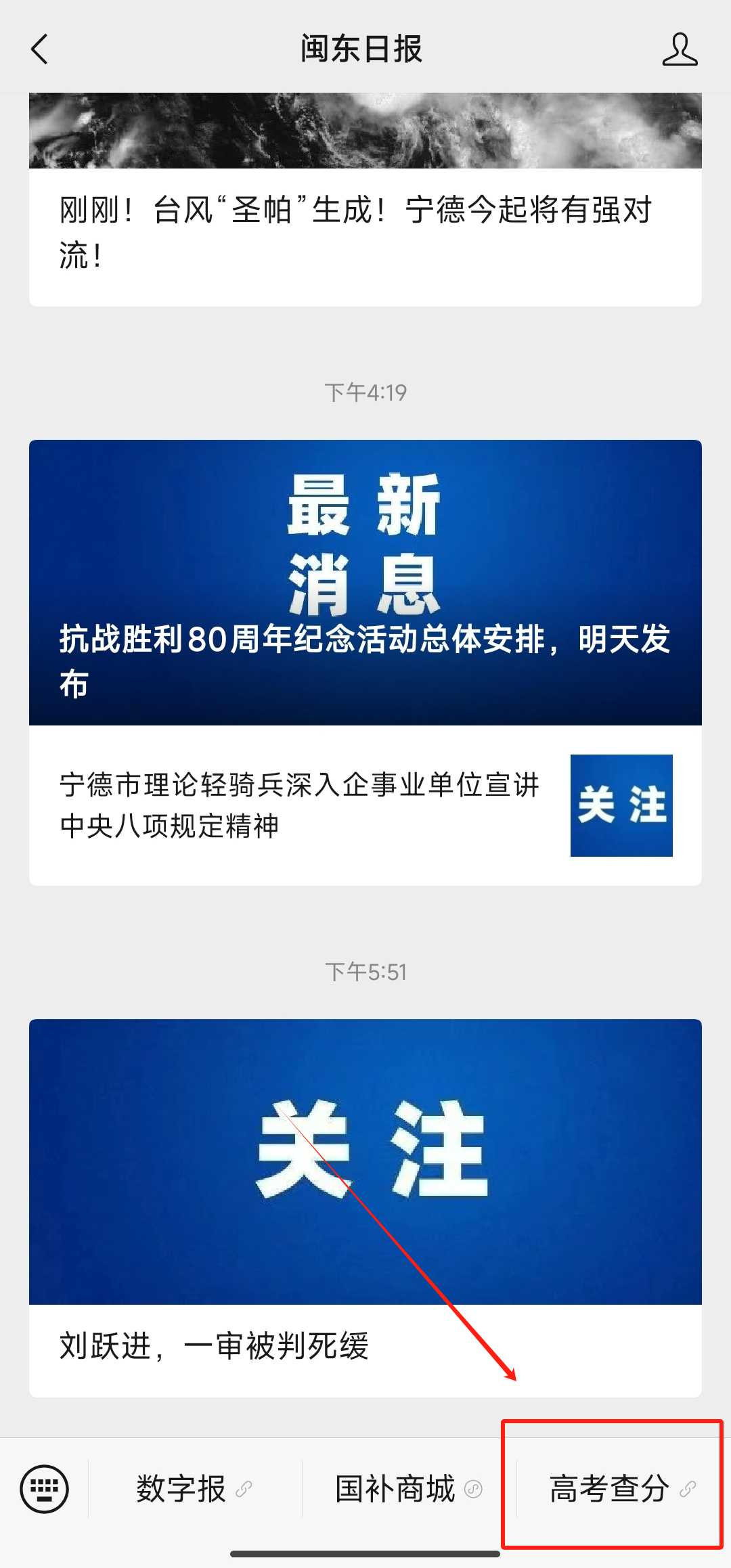Open the 抗战胜利80周年纪念活动 article
This screenshot has height=1568, width=731.
point(365,583)
